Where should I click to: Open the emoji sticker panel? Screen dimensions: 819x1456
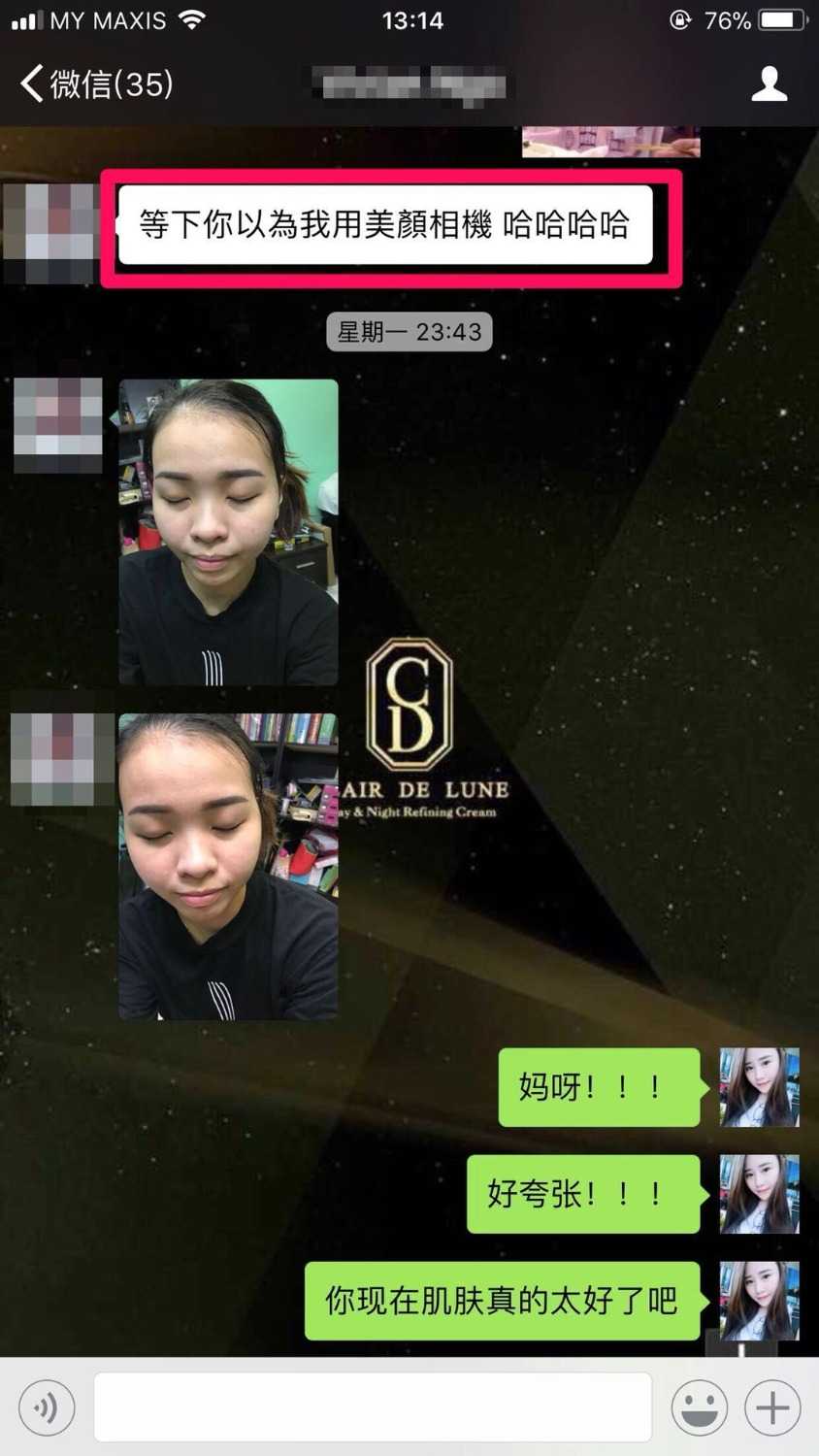(x=699, y=1406)
